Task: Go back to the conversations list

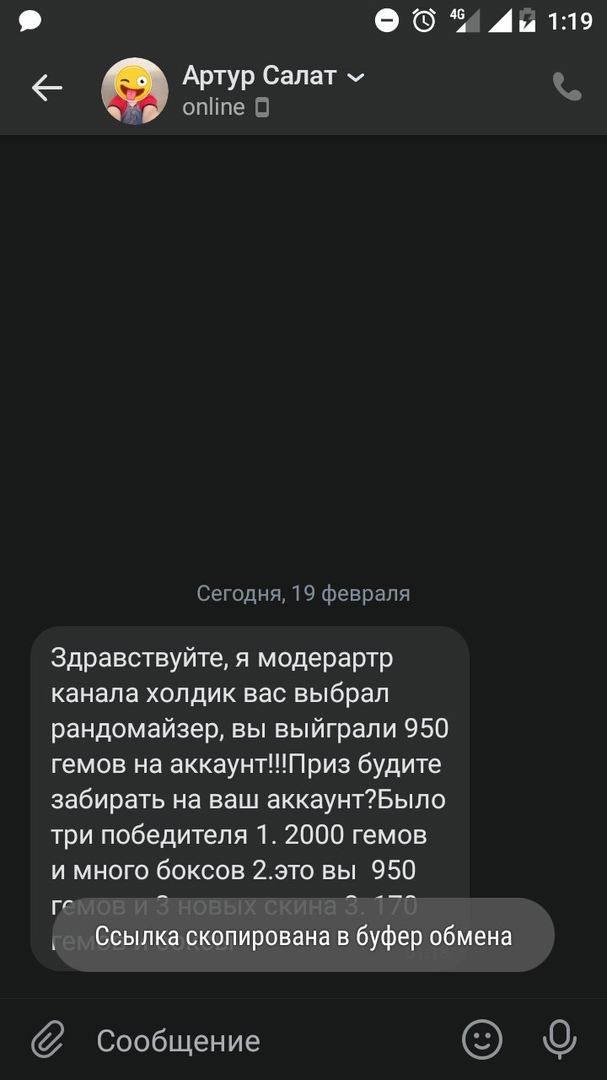Action: pyautogui.click(x=46, y=89)
